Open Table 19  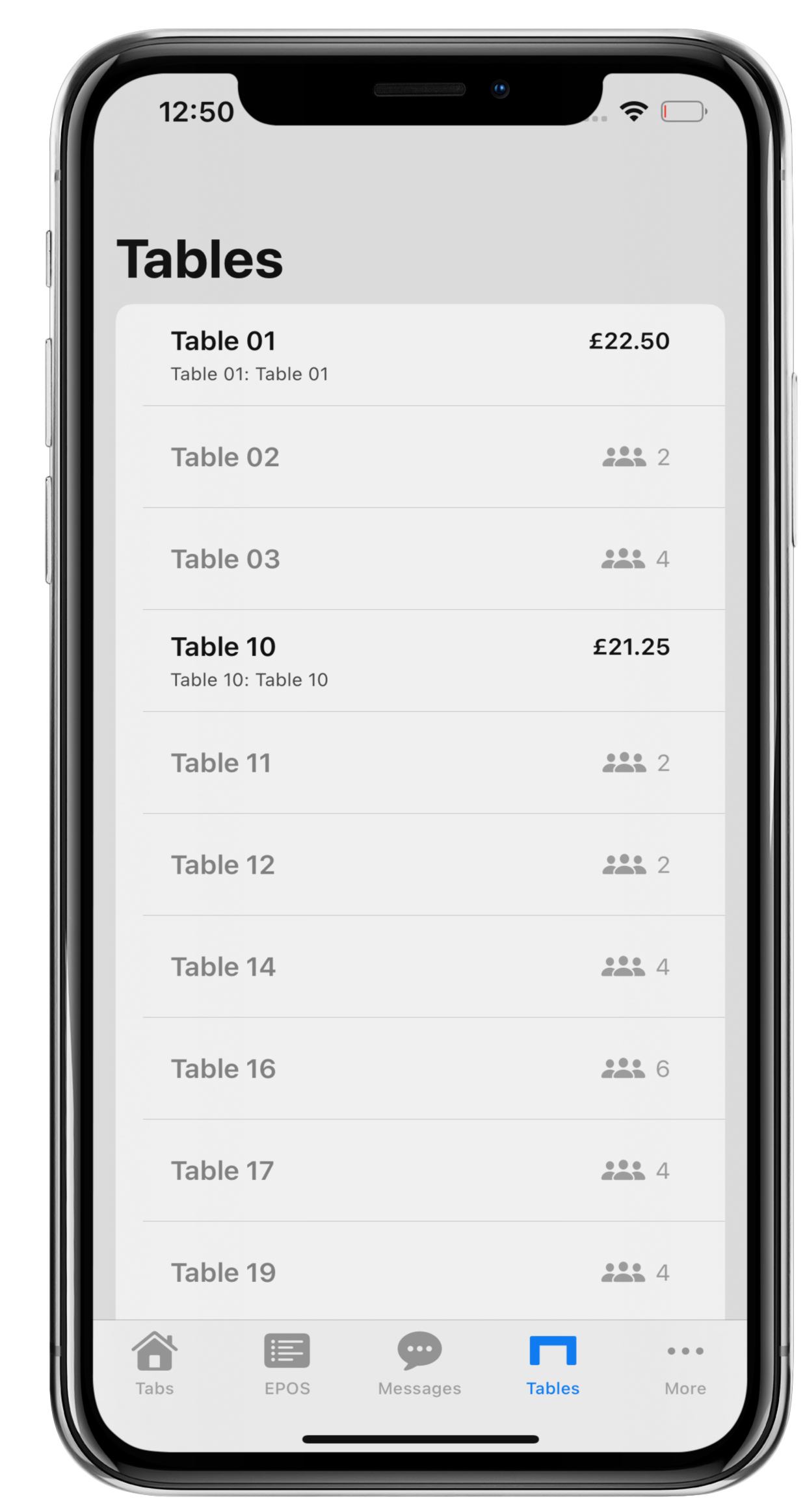420,1272
